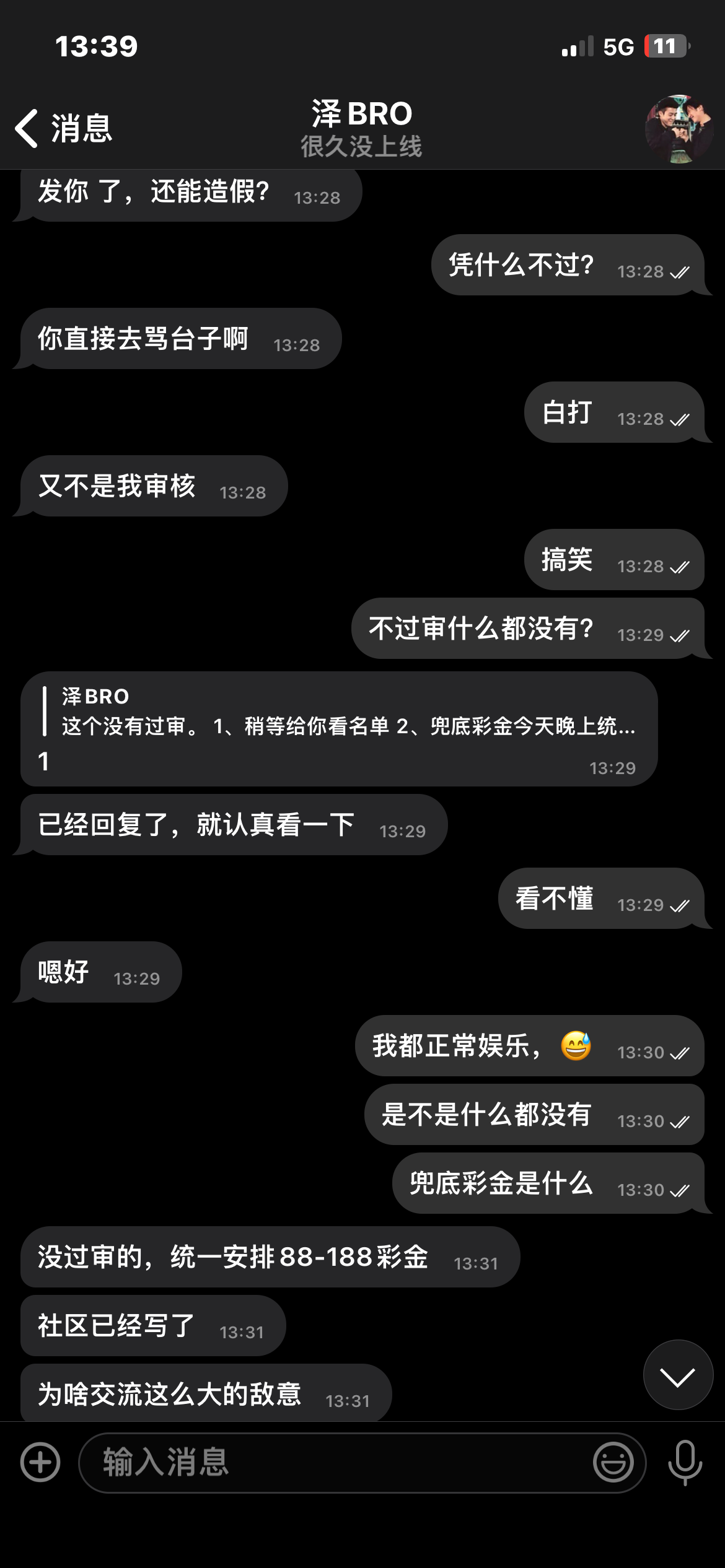Open 泽BRO's profile avatar
Viewport: 725px width, 1568px height.
pos(679,129)
